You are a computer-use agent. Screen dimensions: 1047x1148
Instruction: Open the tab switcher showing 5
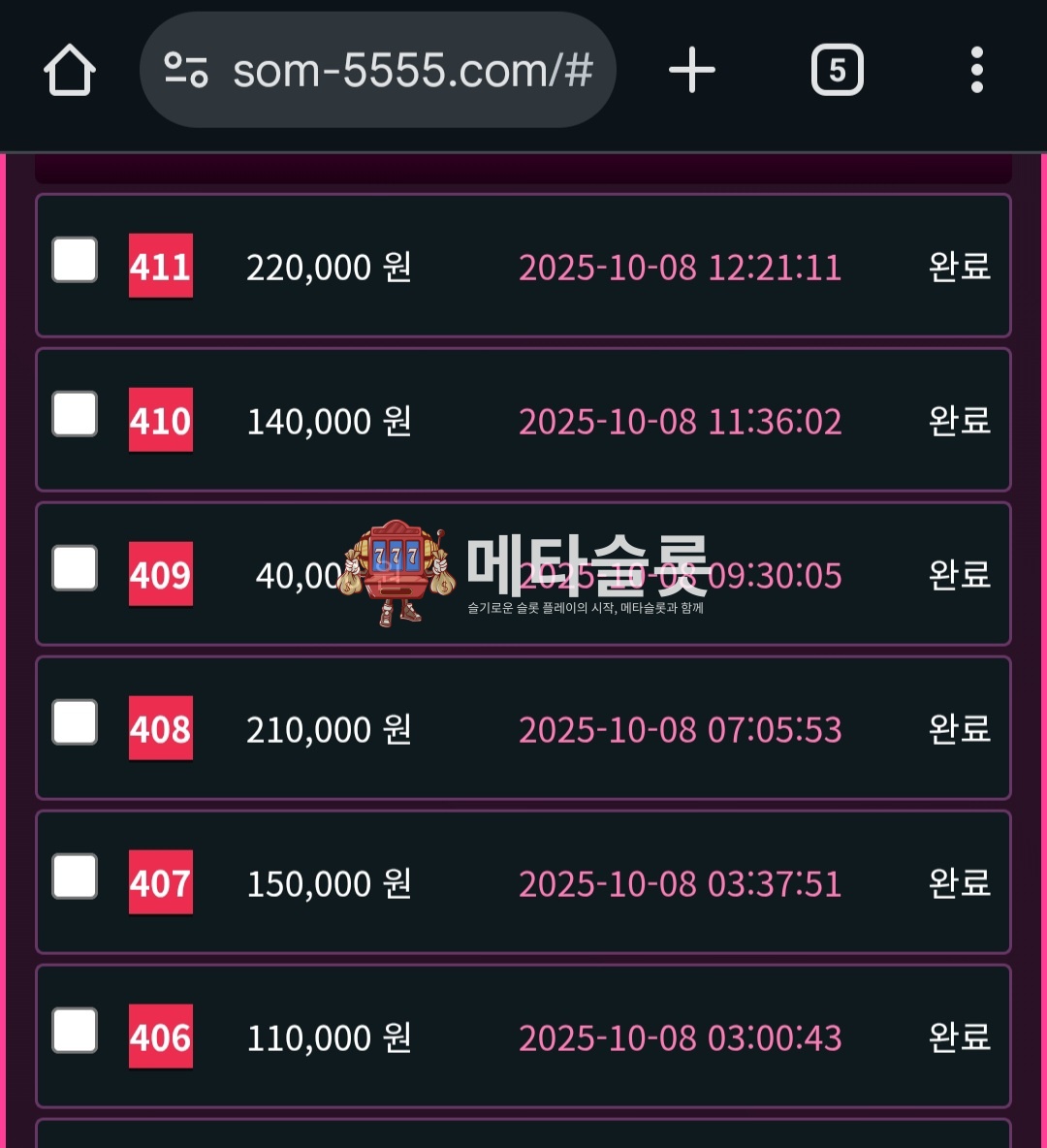837,71
